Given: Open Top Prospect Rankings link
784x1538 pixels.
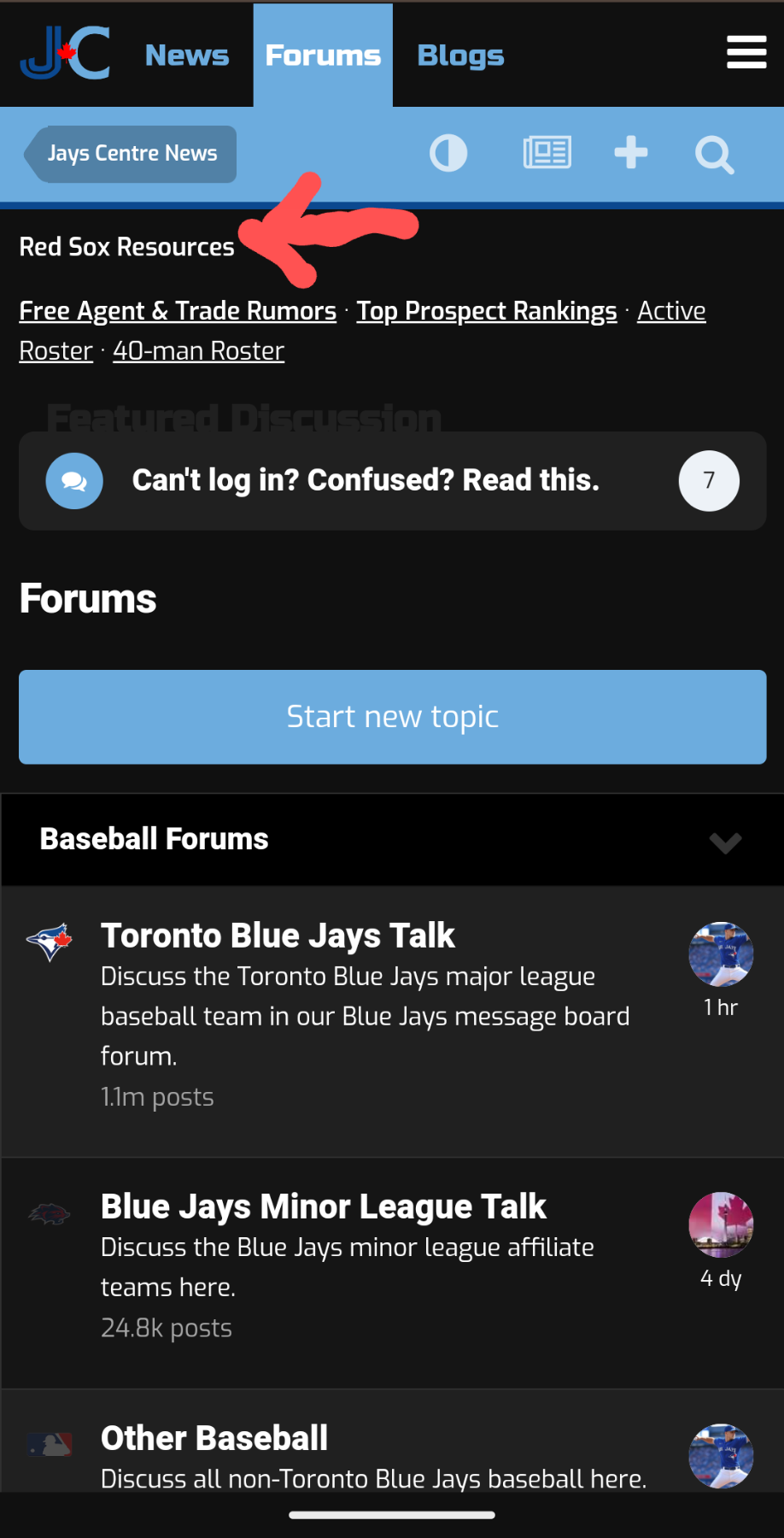Looking at the screenshot, I should point(487,311).
